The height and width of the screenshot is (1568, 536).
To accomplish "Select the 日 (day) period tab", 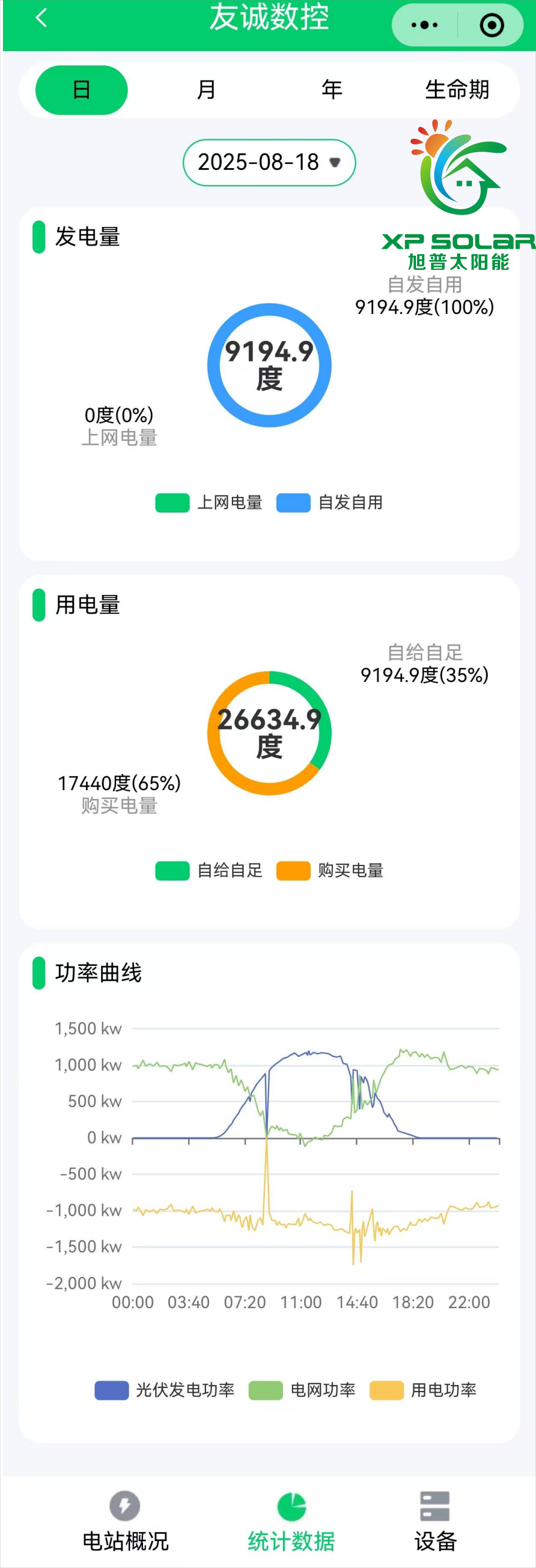I will coord(82,90).
